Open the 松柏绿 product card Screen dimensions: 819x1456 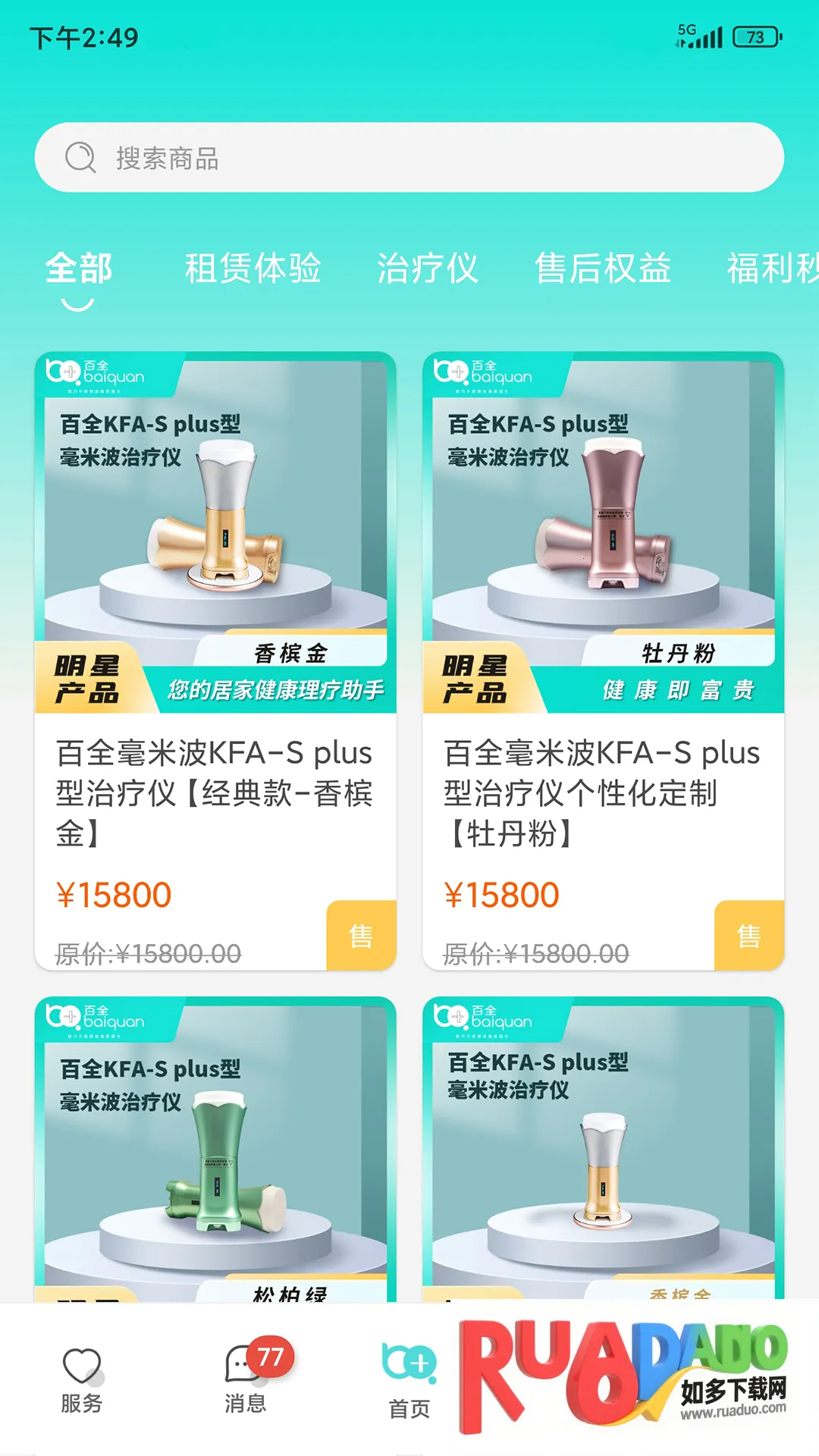[x=215, y=1149]
